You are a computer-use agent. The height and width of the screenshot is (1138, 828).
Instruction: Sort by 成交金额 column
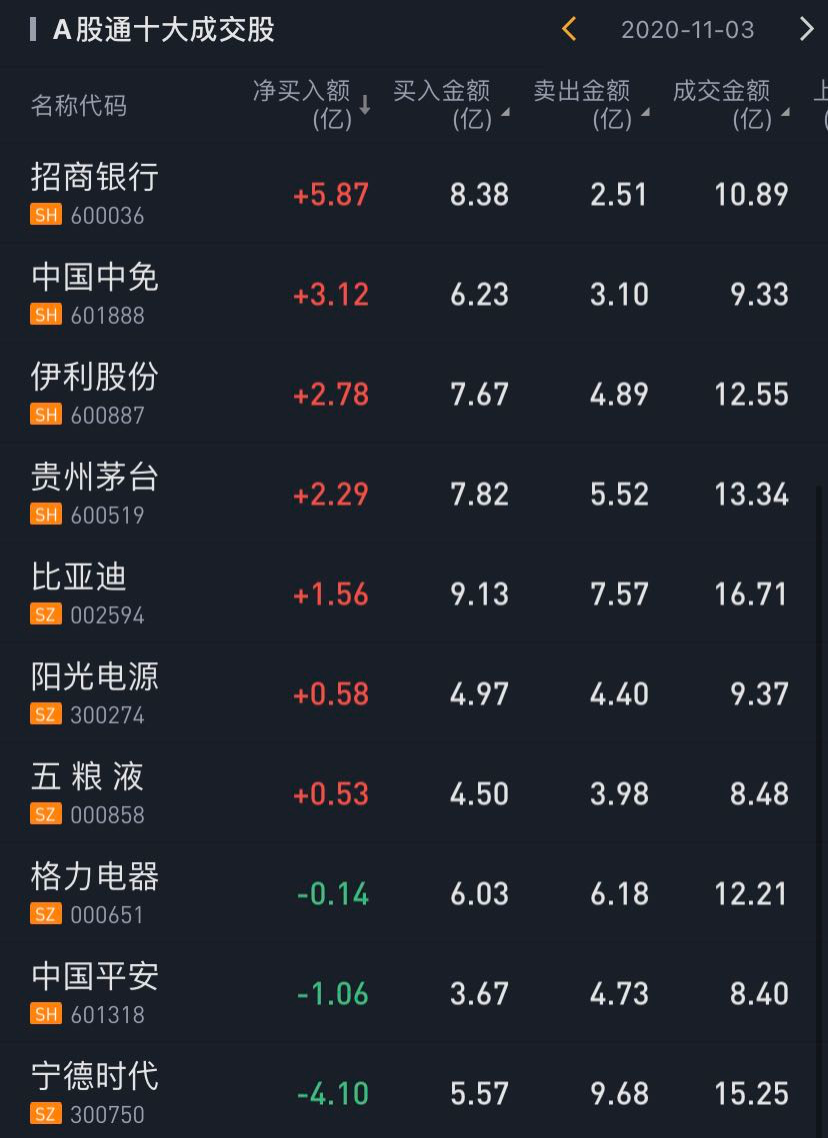coord(729,104)
